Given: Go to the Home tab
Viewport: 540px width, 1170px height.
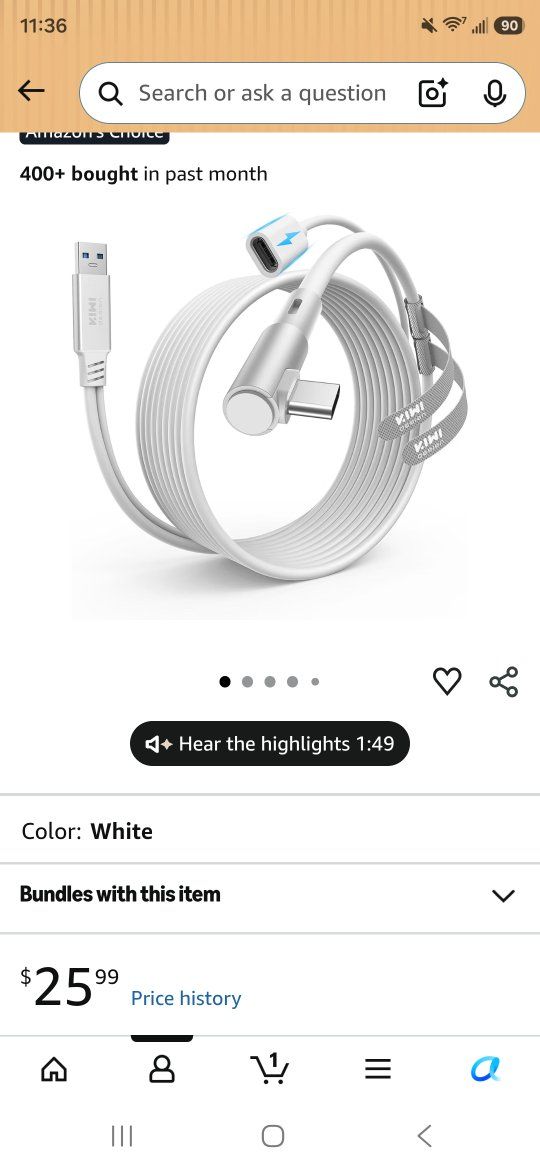Looking at the screenshot, I should point(53,1070).
